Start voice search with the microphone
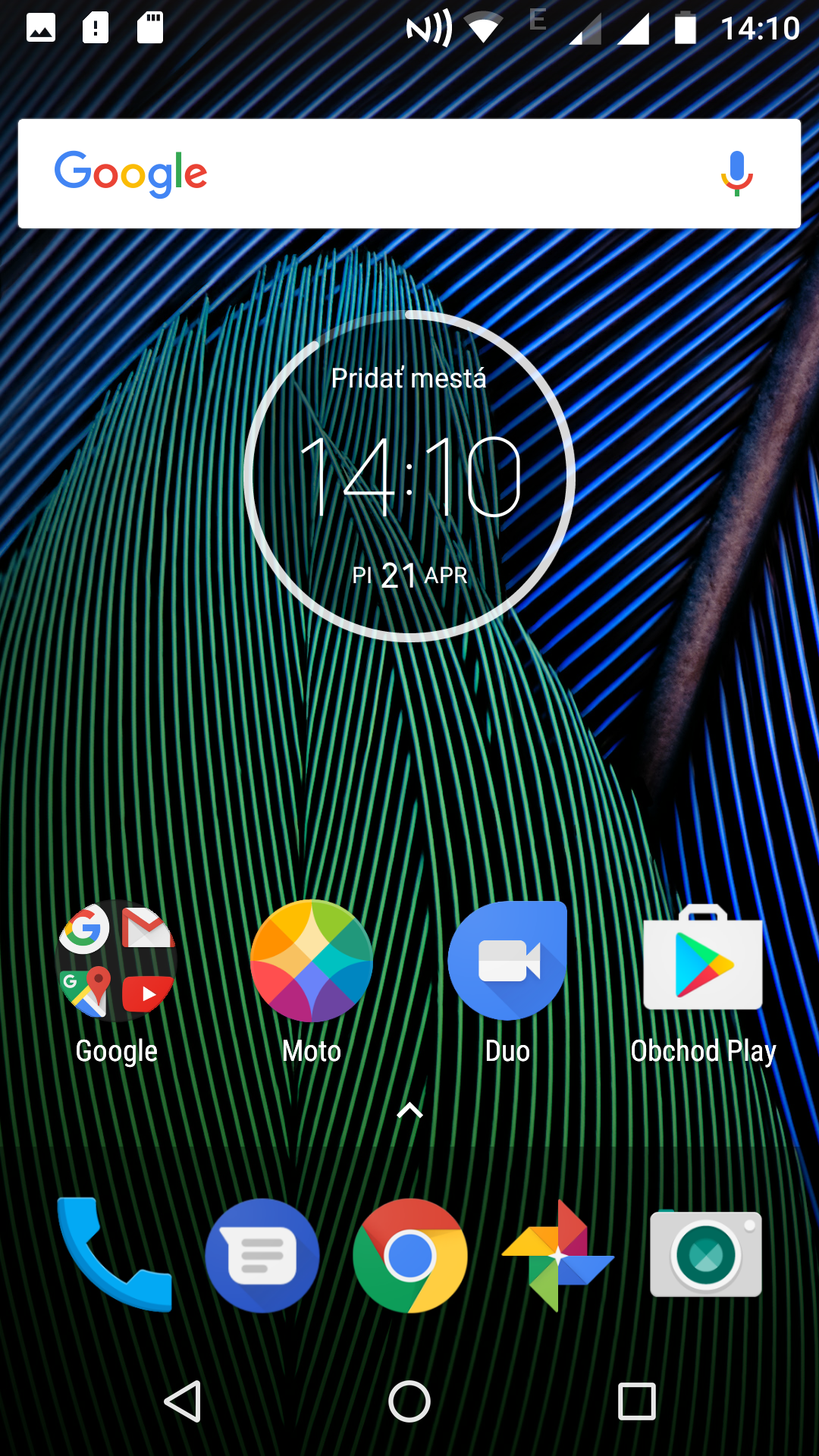Viewport: 819px width, 1456px height. (736, 174)
